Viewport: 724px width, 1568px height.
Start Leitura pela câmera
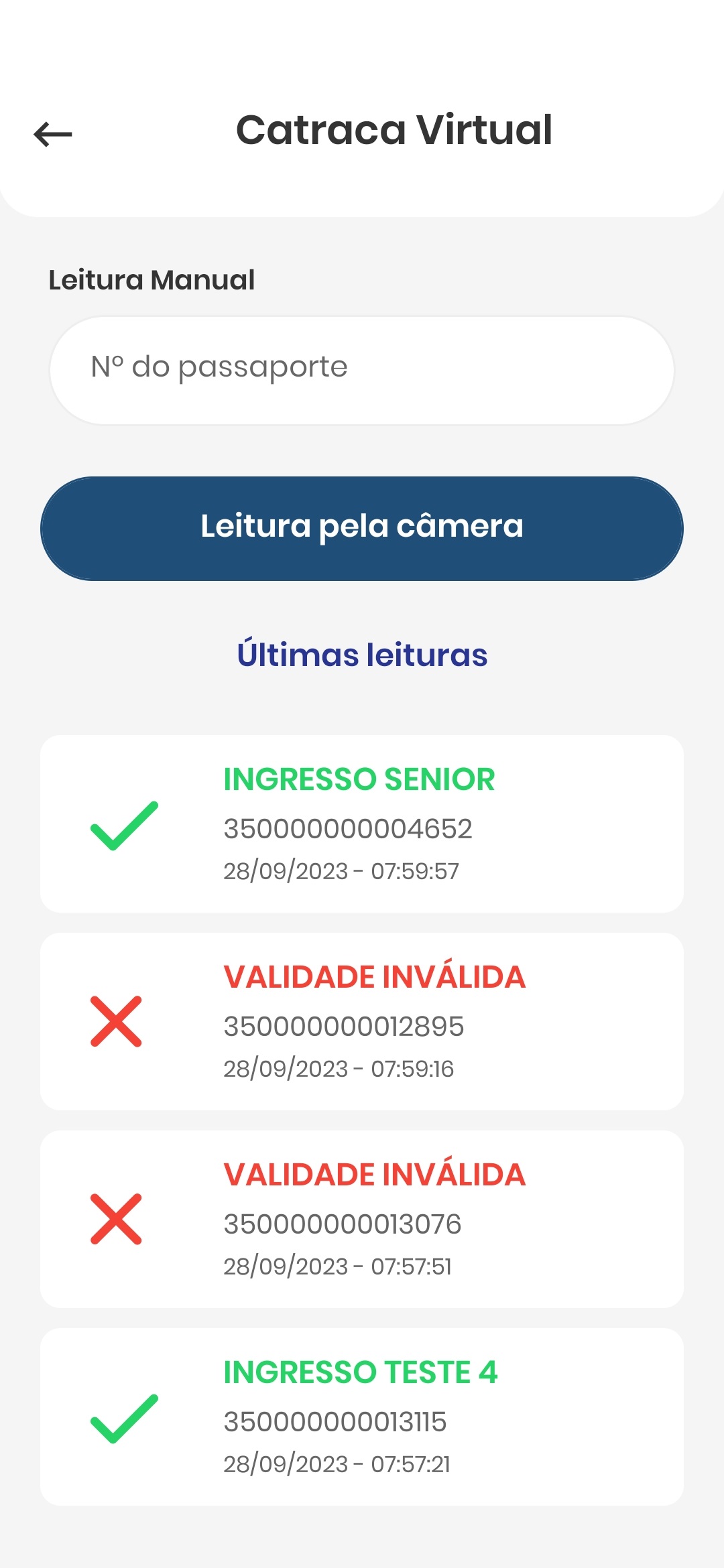coord(362,528)
